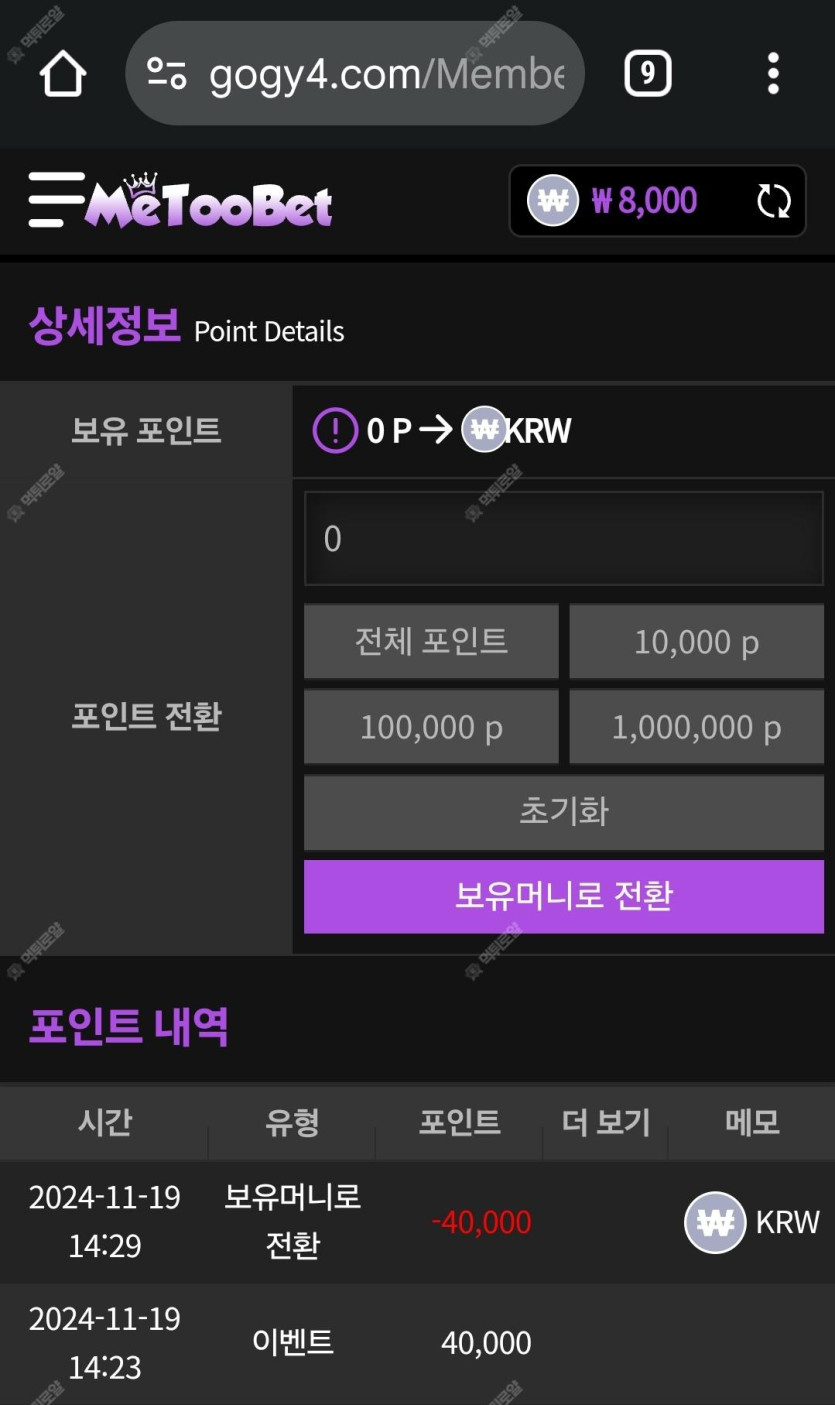
Task: Tap the point info exclamation icon
Action: coord(335,431)
